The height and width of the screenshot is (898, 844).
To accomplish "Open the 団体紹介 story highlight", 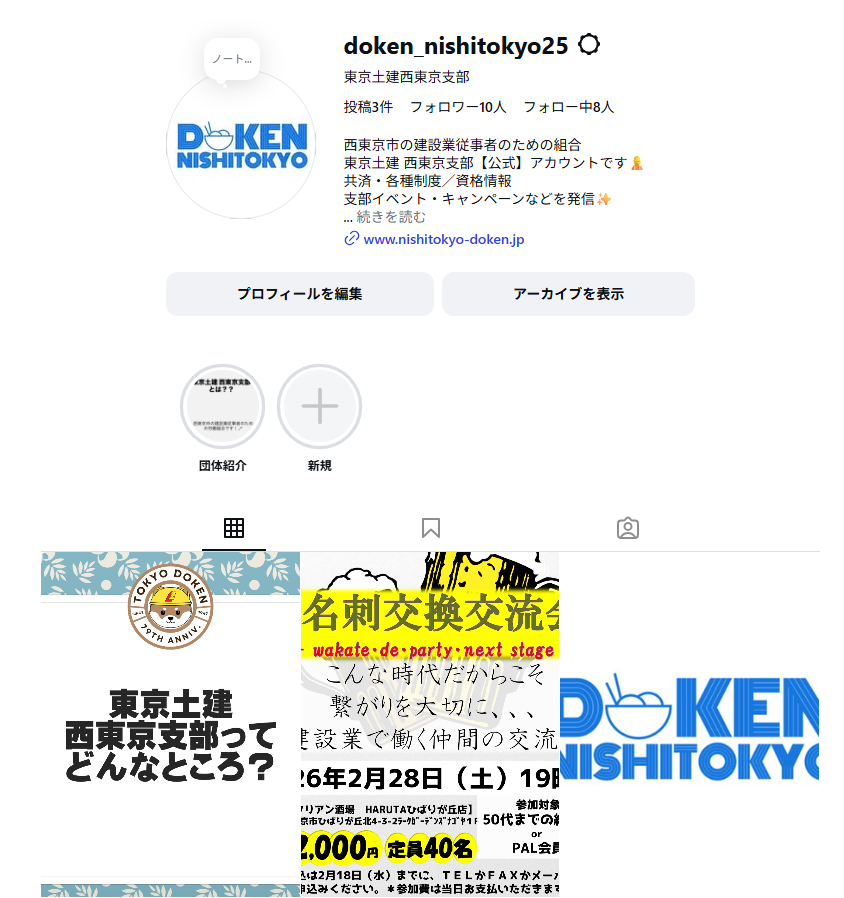I will [222, 407].
